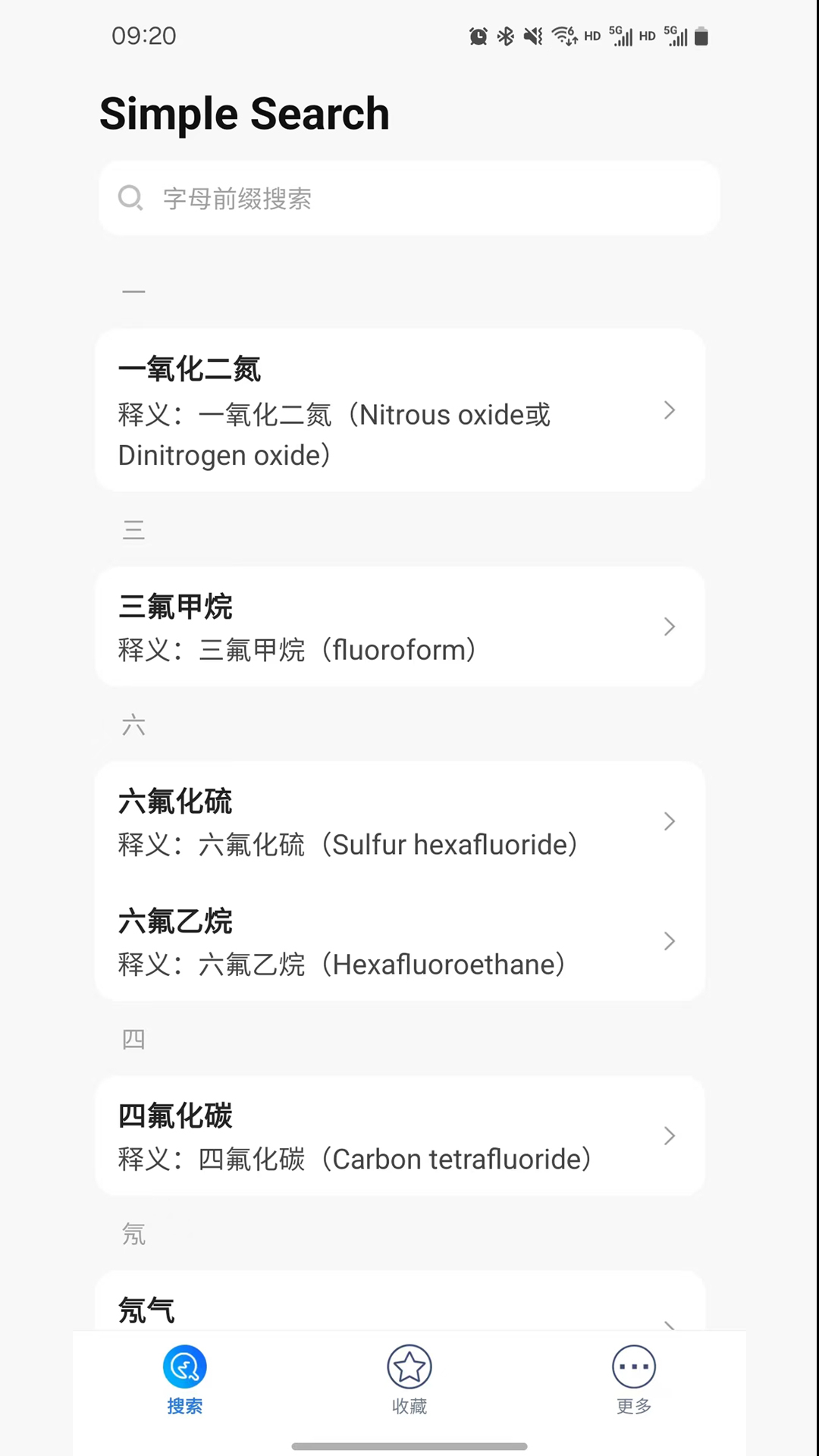819x1456 pixels.
Task: Tap the alarm clock status icon
Action: click(478, 36)
